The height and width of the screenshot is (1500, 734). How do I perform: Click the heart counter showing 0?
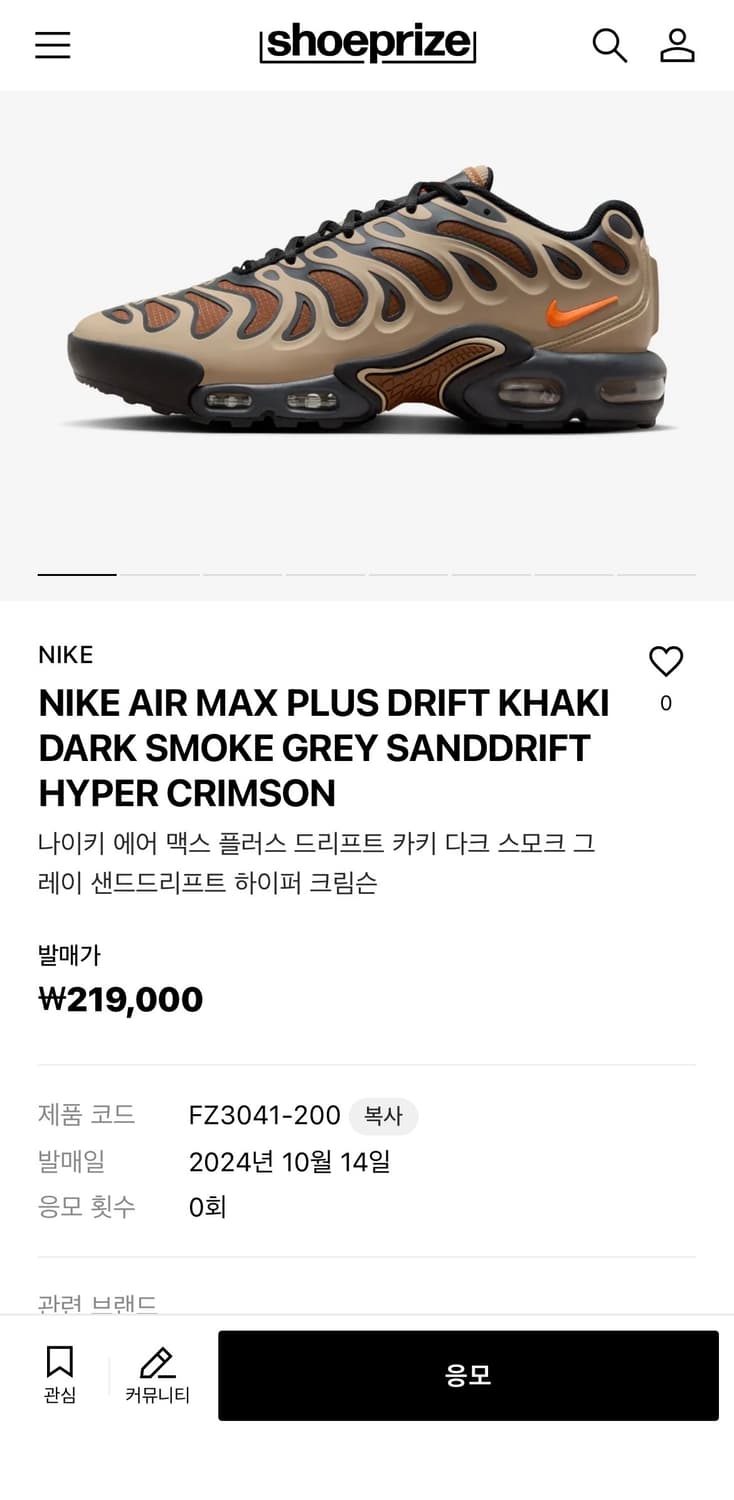click(x=666, y=703)
